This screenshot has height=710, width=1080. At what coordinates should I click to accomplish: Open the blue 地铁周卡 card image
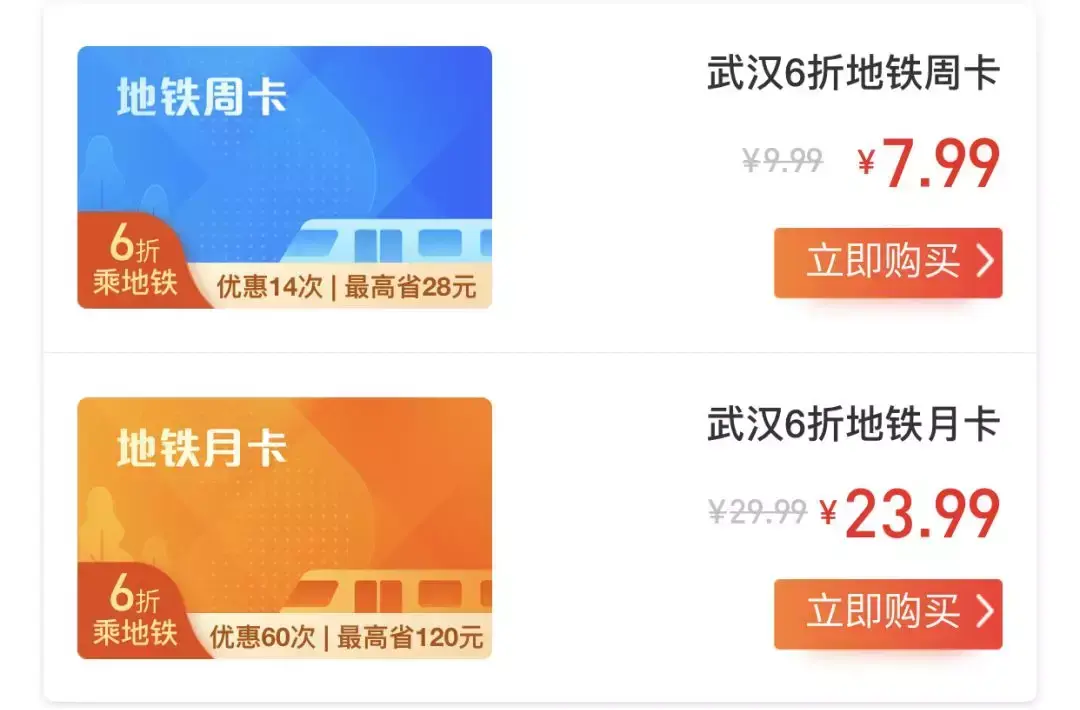tap(285, 177)
